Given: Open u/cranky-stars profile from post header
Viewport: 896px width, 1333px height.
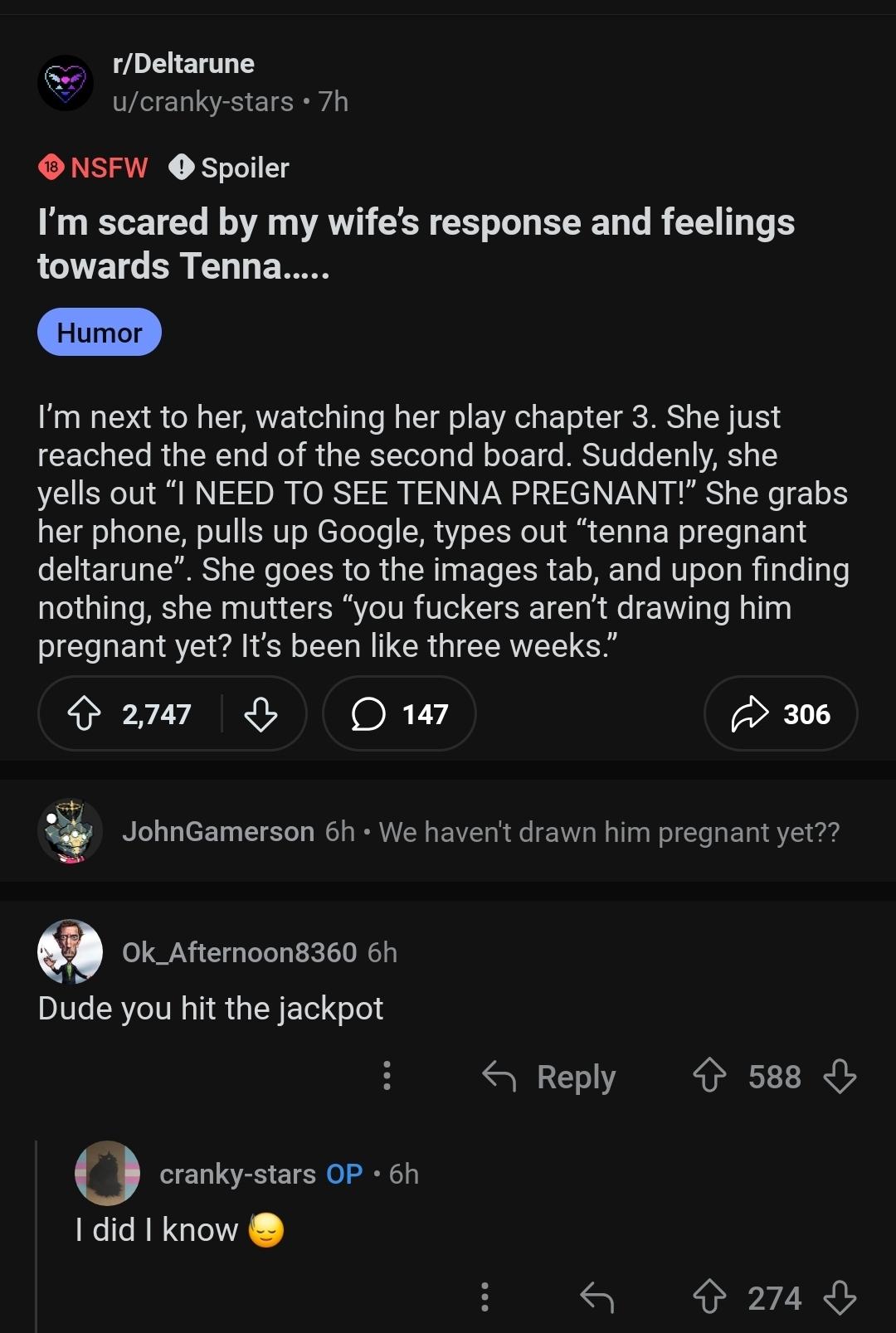Looking at the screenshot, I should pyautogui.click(x=203, y=101).
